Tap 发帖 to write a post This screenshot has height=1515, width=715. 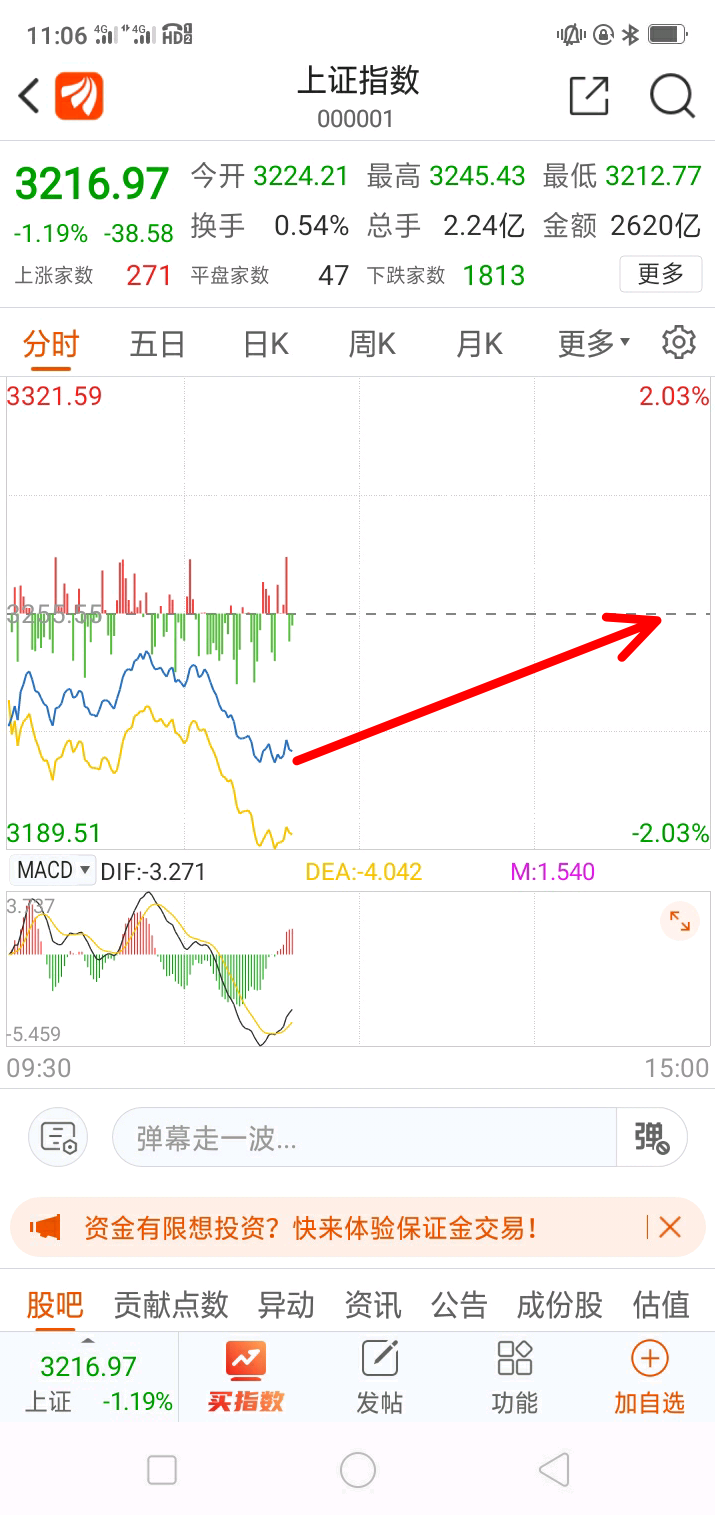pyautogui.click(x=380, y=1378)
